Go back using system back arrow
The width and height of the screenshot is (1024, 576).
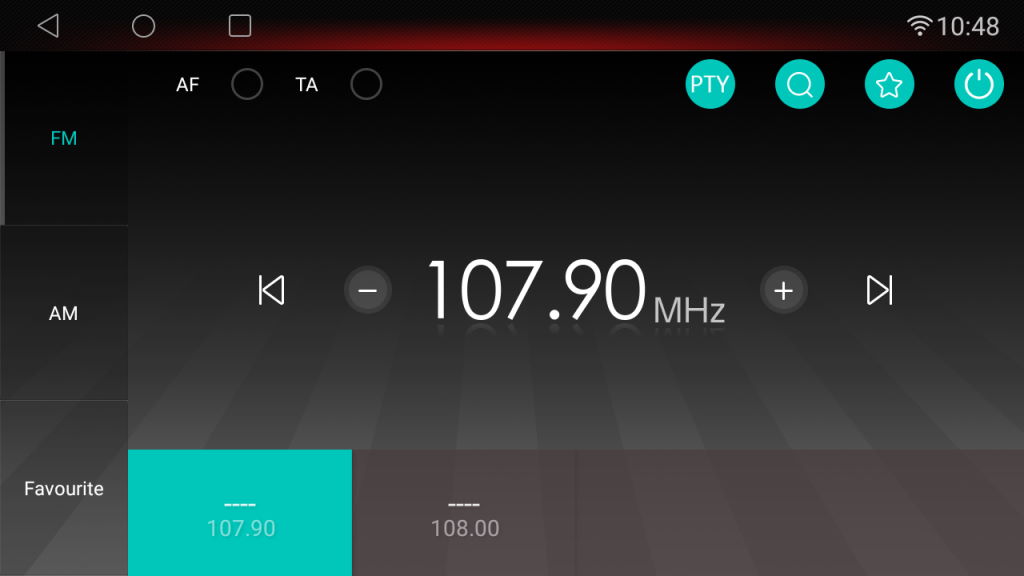[48, 26]
